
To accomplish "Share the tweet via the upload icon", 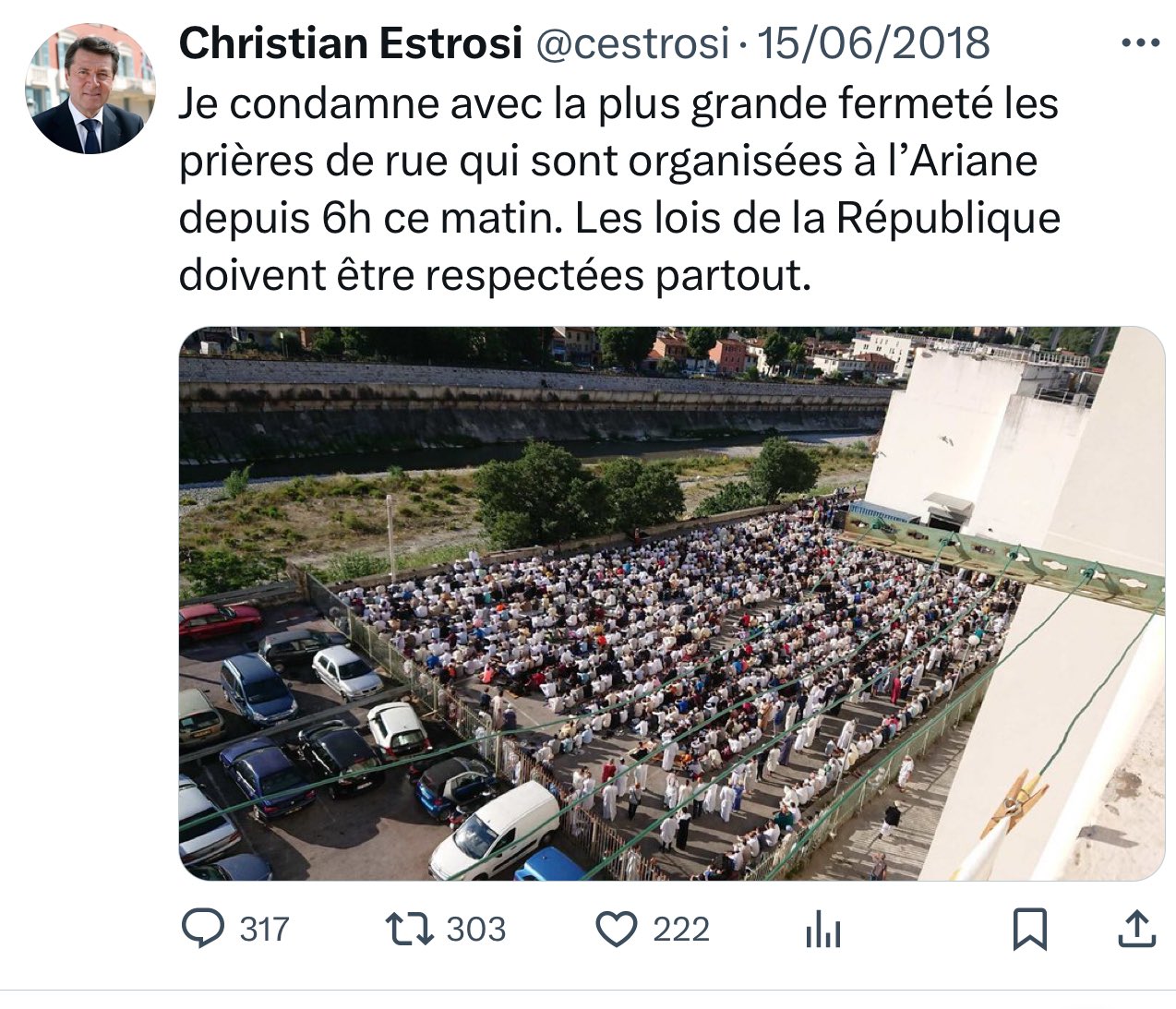I will click(1136, 929).
